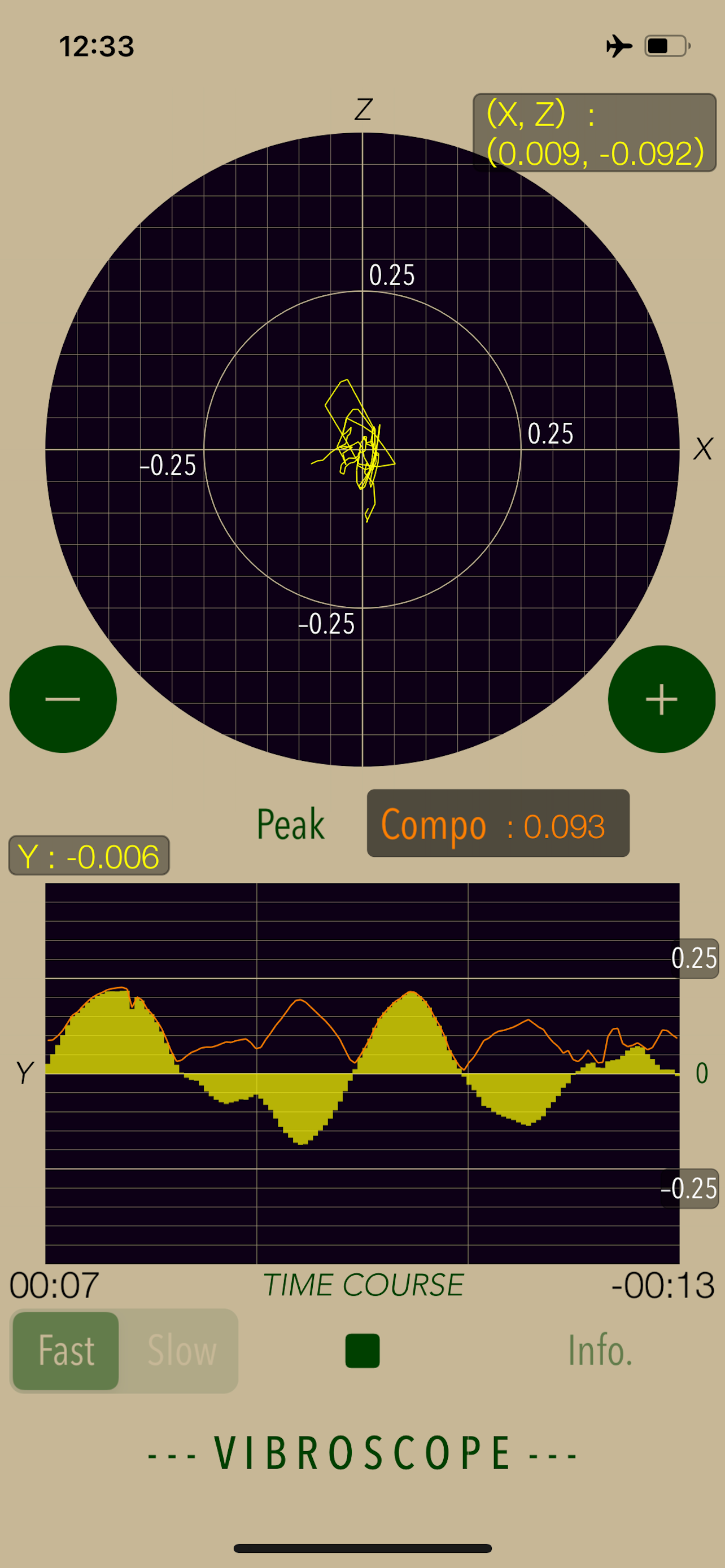The height and width of the screenshot is (1568, 725).
Task: Tap the Peak label
Action: (291, 825)
